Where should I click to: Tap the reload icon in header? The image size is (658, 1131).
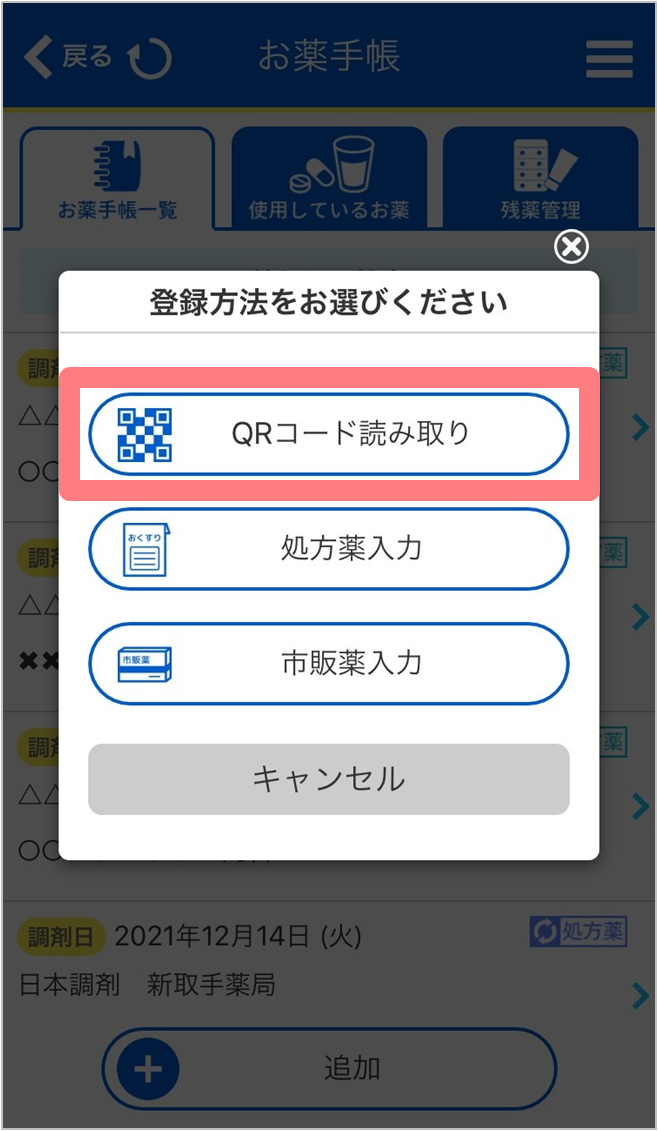click(150, 58)
